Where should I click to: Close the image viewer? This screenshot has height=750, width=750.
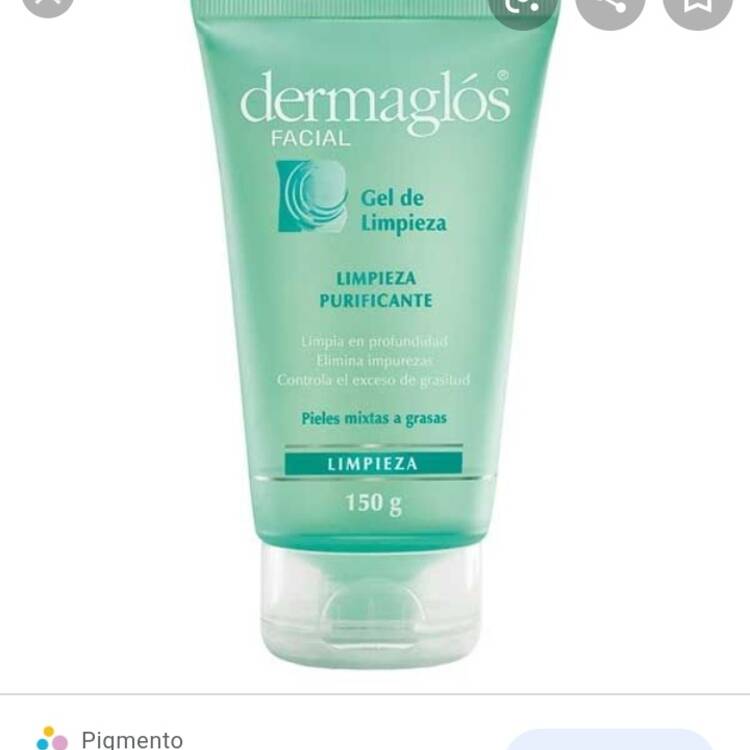(x=48, y=3)
